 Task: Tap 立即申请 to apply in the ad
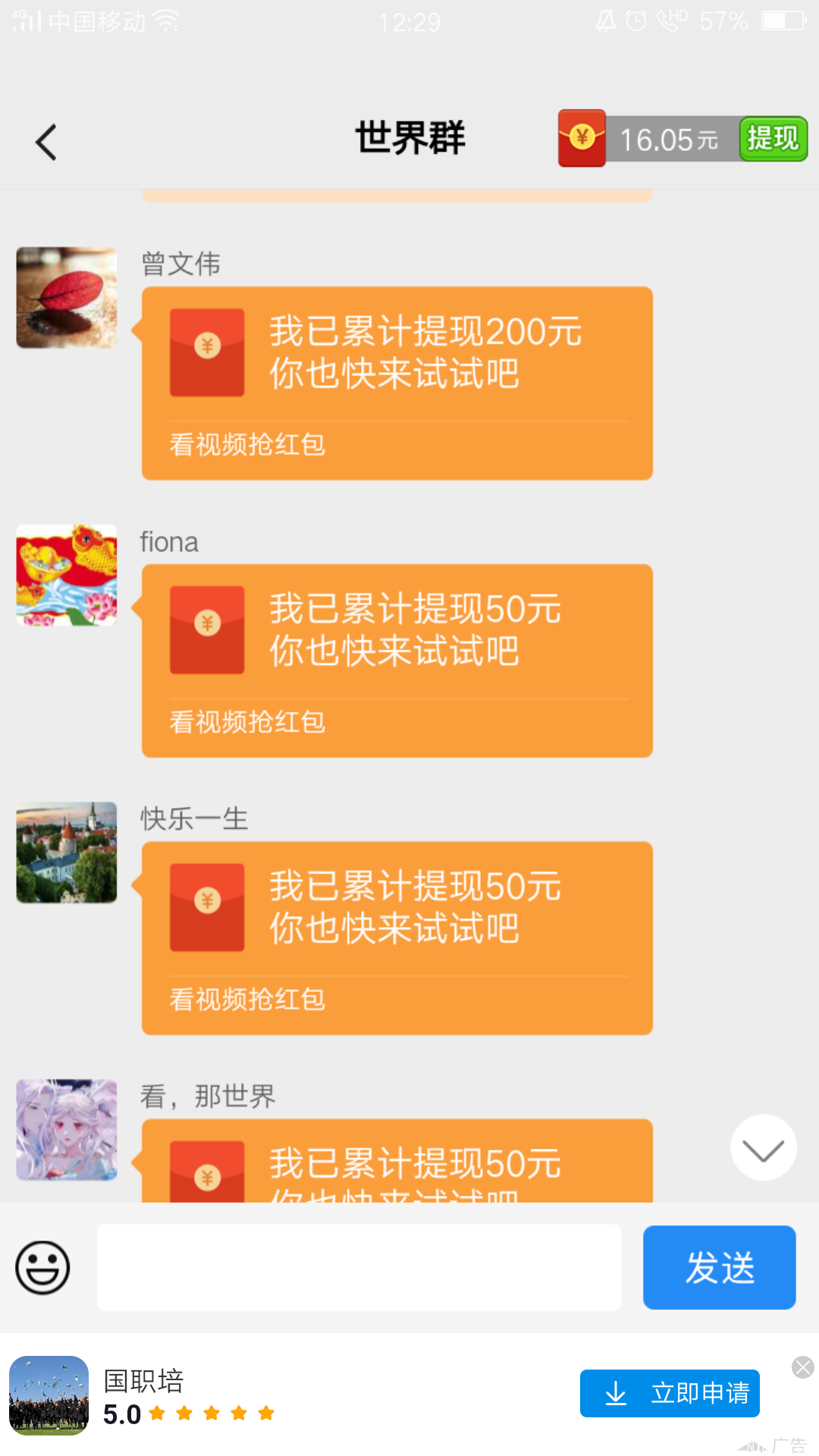click(670, 1394)
